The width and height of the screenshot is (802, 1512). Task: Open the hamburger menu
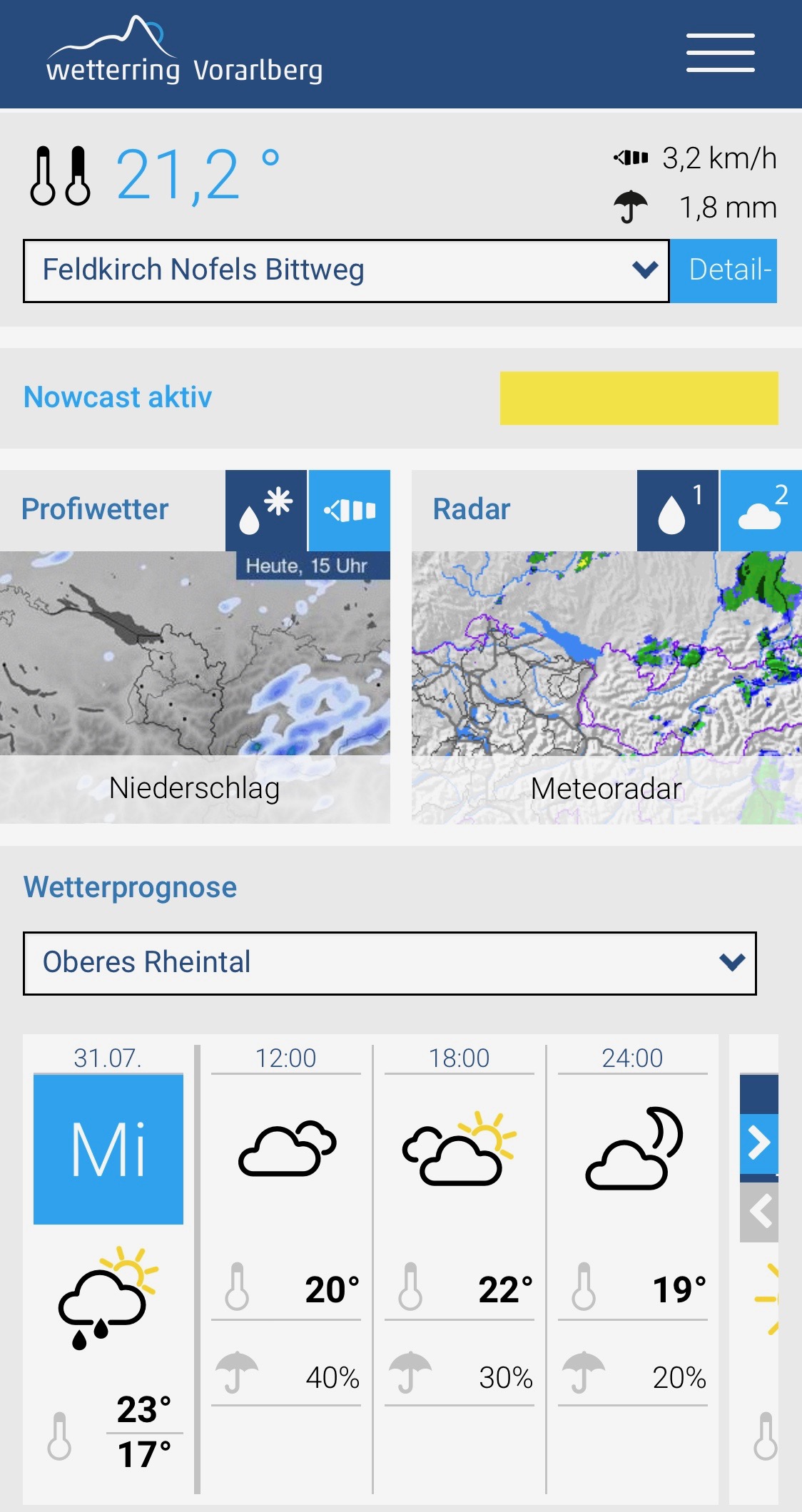tap(721, 53)
